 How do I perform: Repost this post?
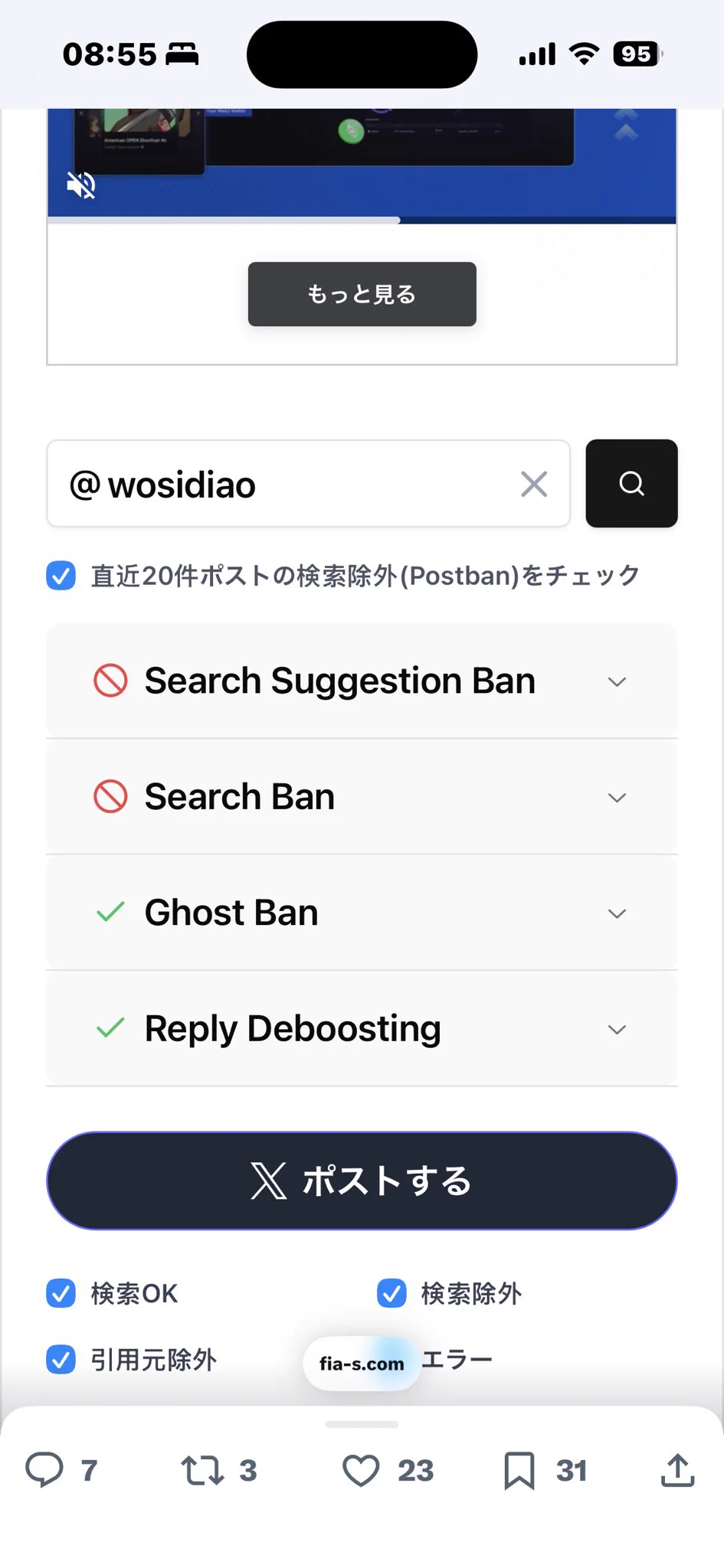202,1470
